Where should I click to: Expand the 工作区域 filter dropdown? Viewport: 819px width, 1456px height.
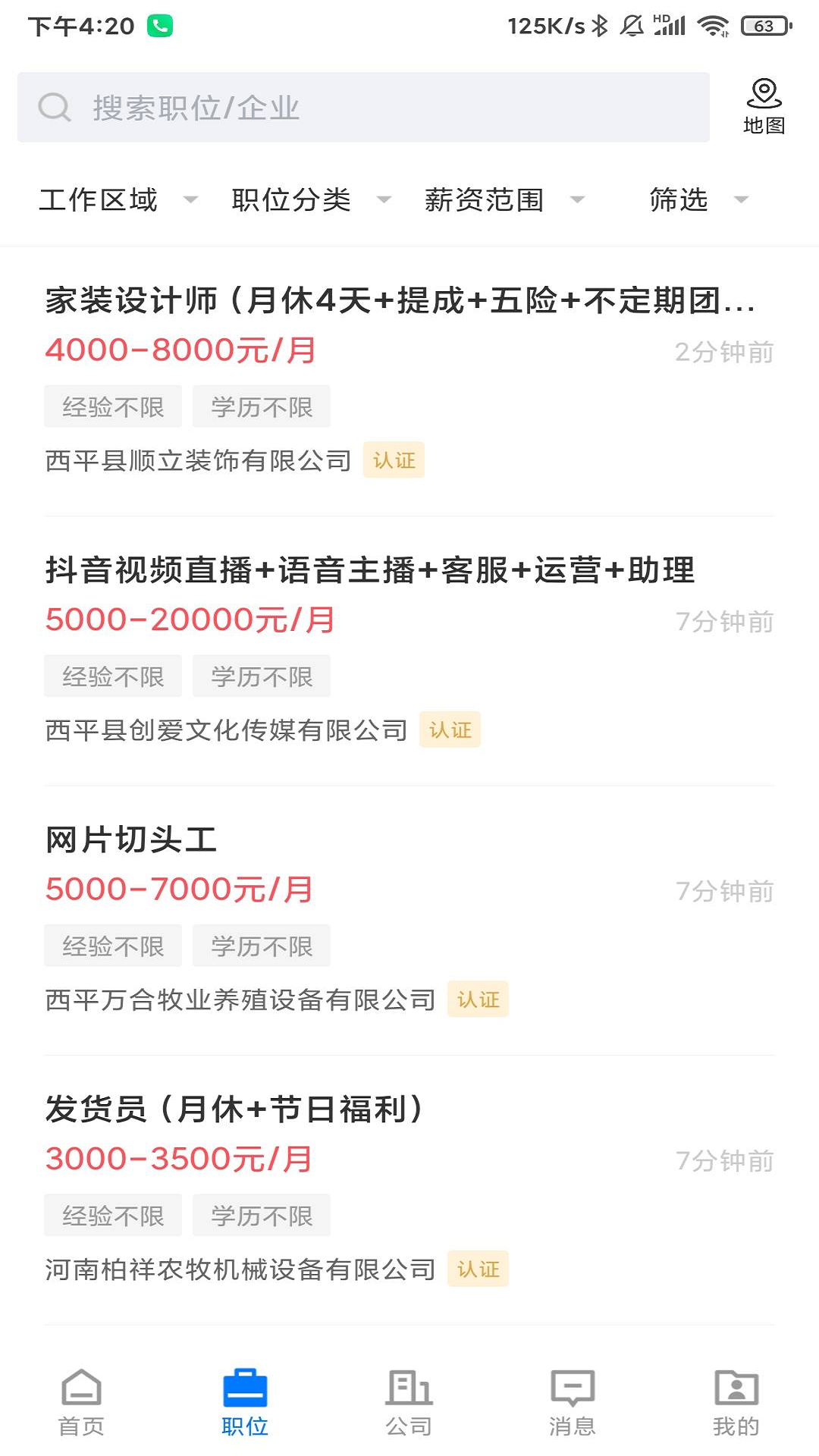115,200
